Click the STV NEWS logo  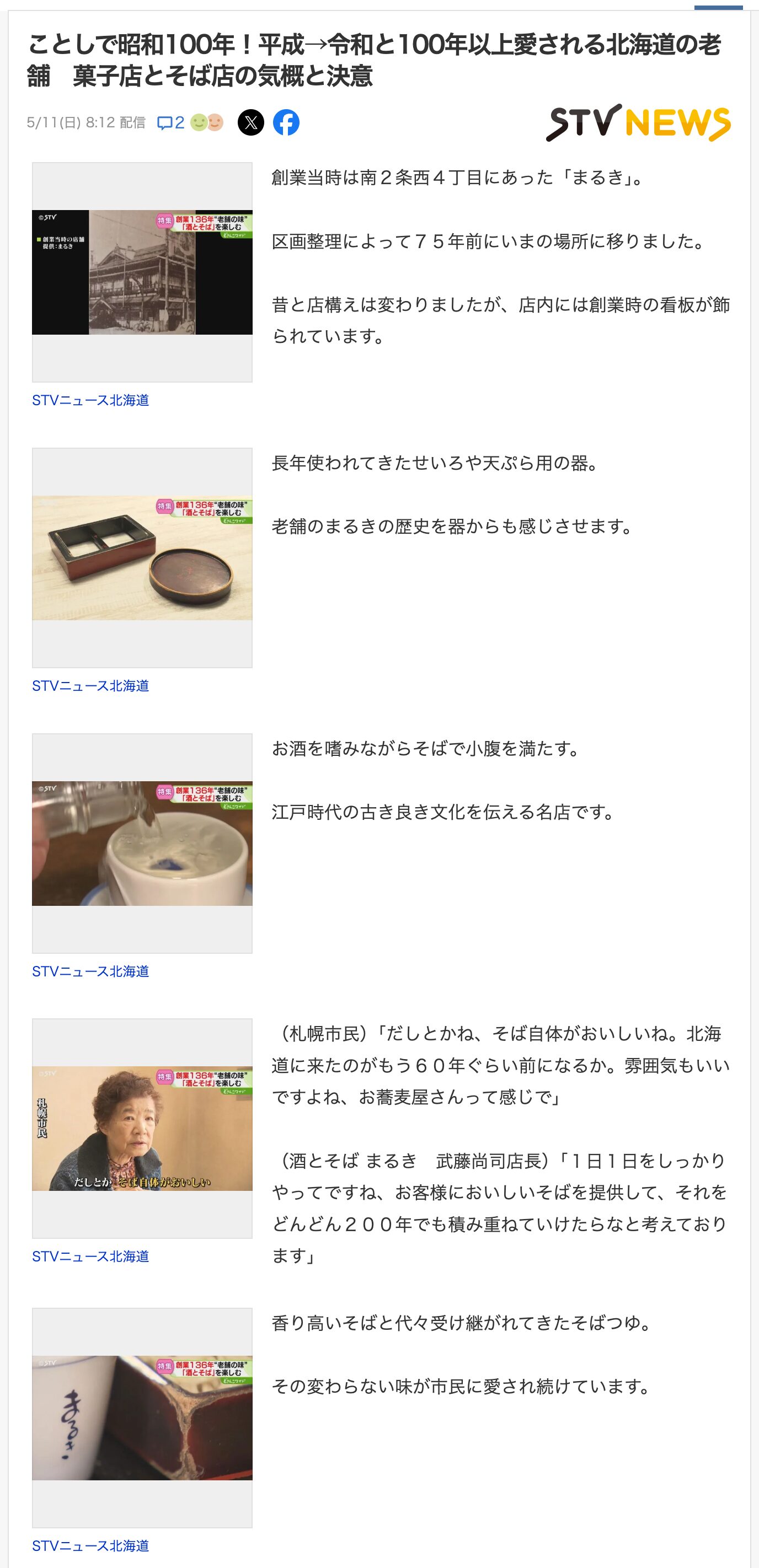[637, 122]
